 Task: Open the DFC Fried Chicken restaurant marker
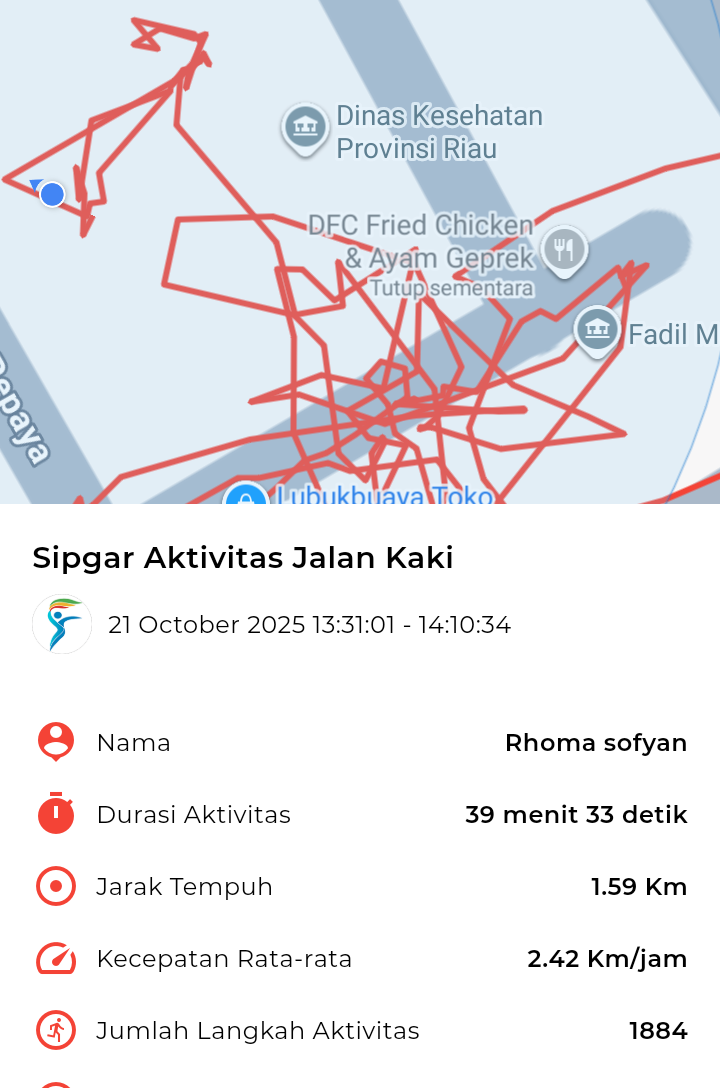564,248
